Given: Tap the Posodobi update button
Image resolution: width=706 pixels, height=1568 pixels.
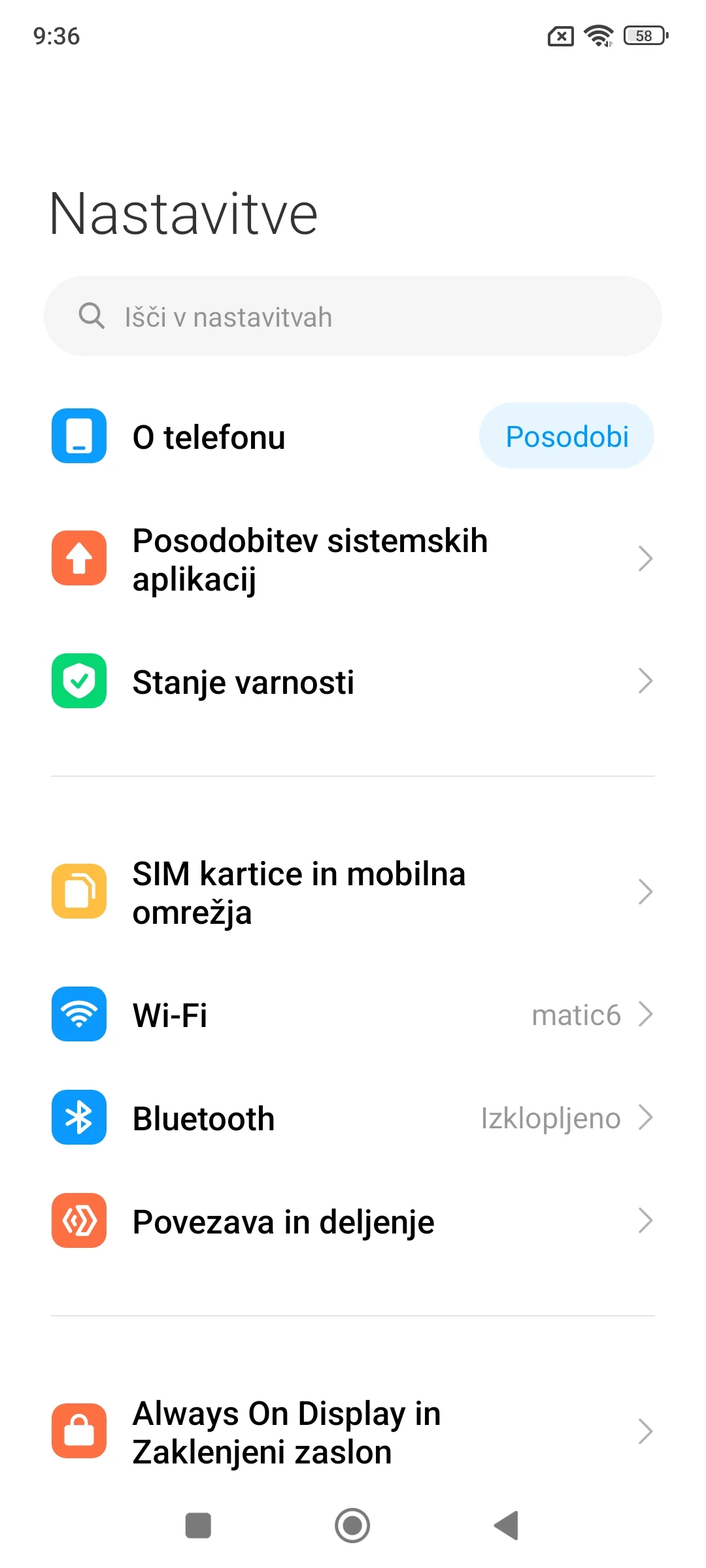Looking at the screenshot, I should coord(567,436).
